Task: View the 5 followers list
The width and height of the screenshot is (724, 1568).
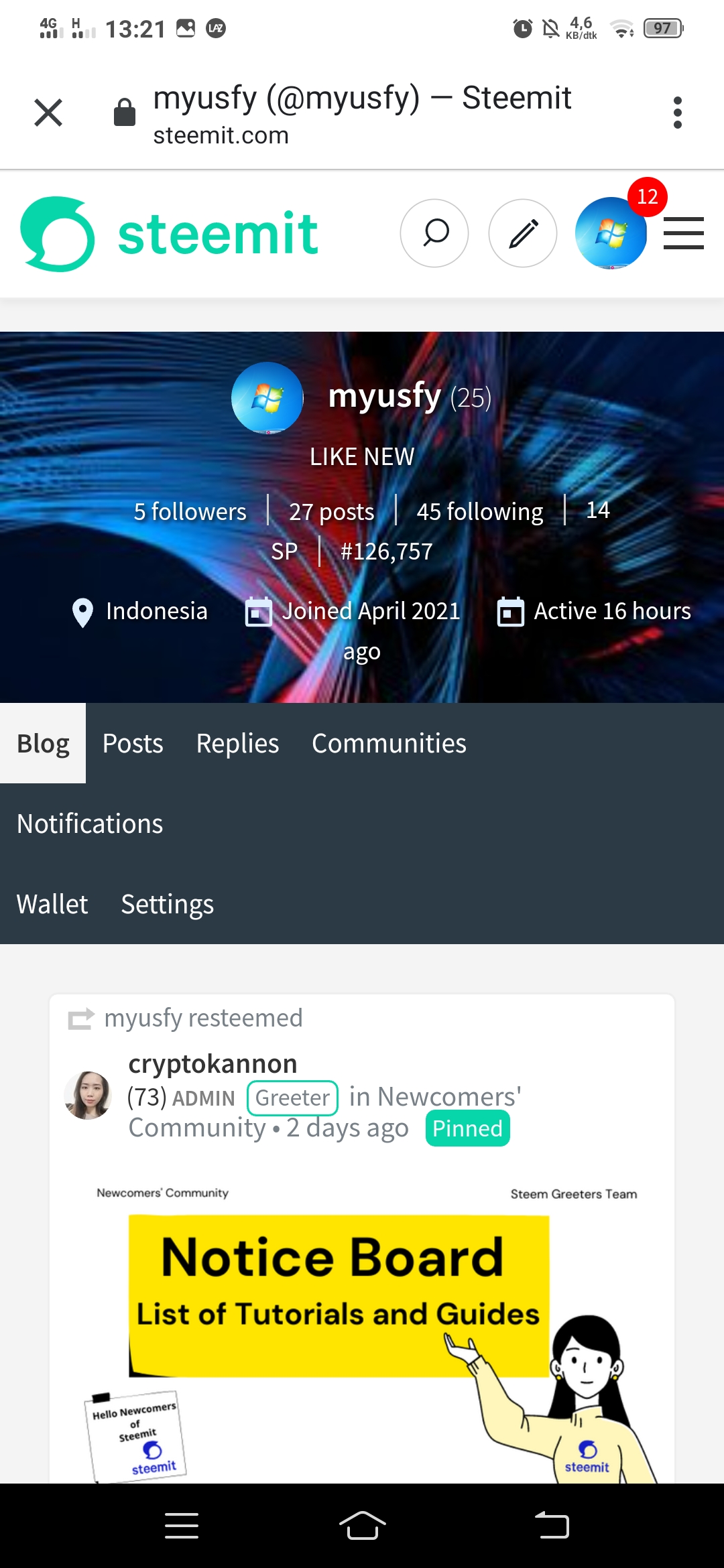Action: tap(190, 511)
